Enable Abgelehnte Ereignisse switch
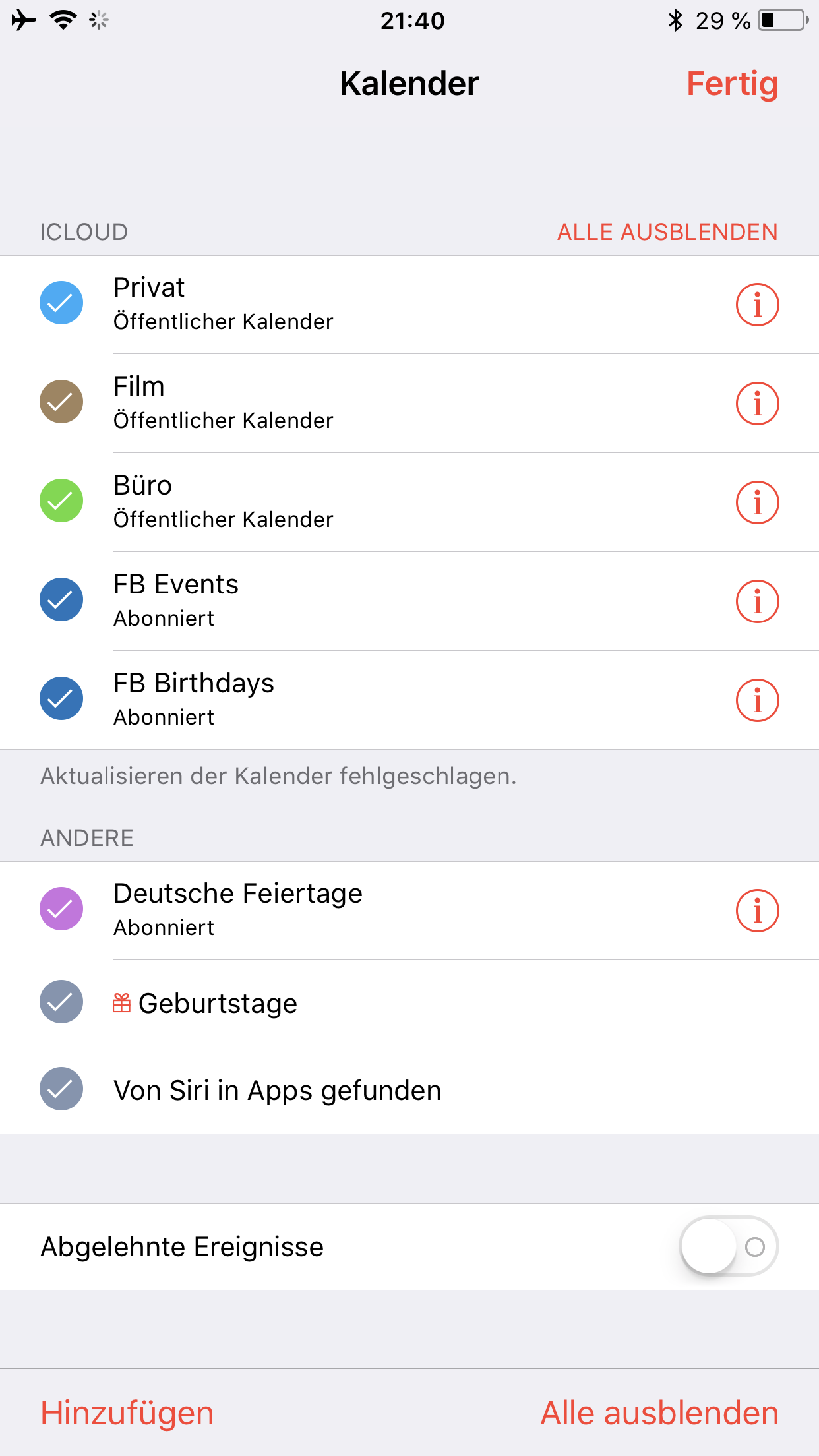Image resolution: width=819 pixels, height=1456 pixels. click(x=729, y=1246)
